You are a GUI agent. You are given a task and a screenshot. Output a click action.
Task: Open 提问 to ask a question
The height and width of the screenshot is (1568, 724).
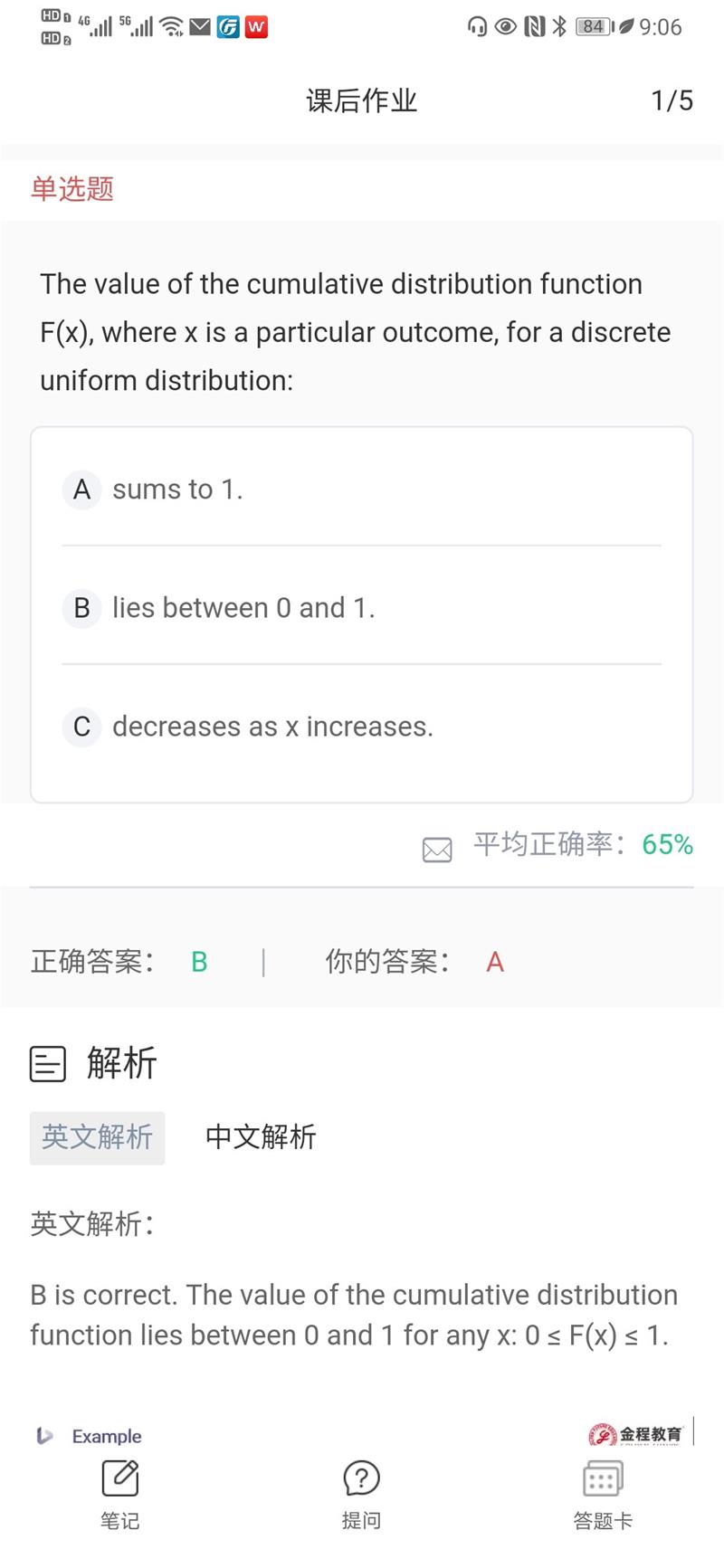point(361,1494)
